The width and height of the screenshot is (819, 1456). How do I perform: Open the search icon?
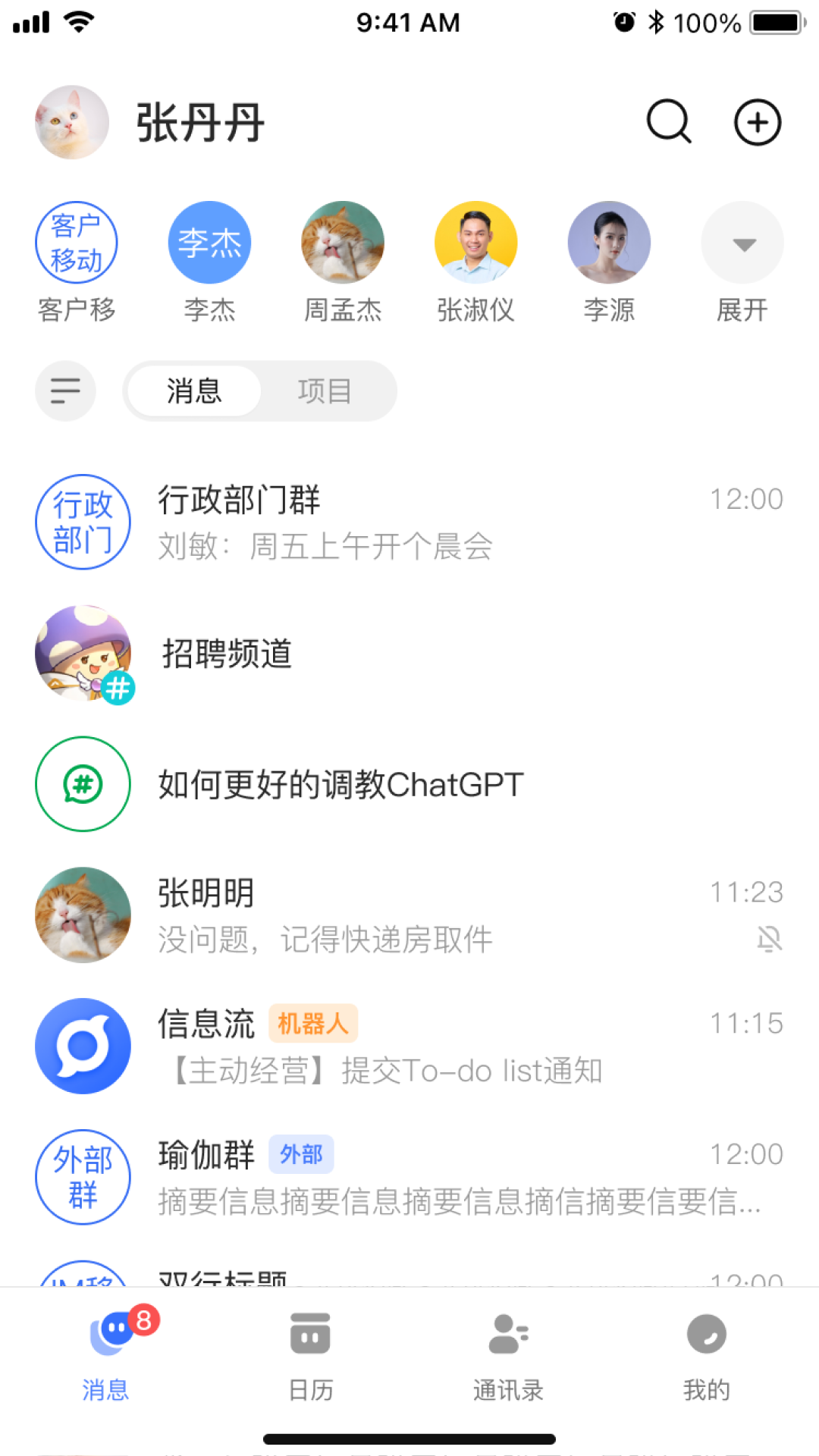[668, 121]
